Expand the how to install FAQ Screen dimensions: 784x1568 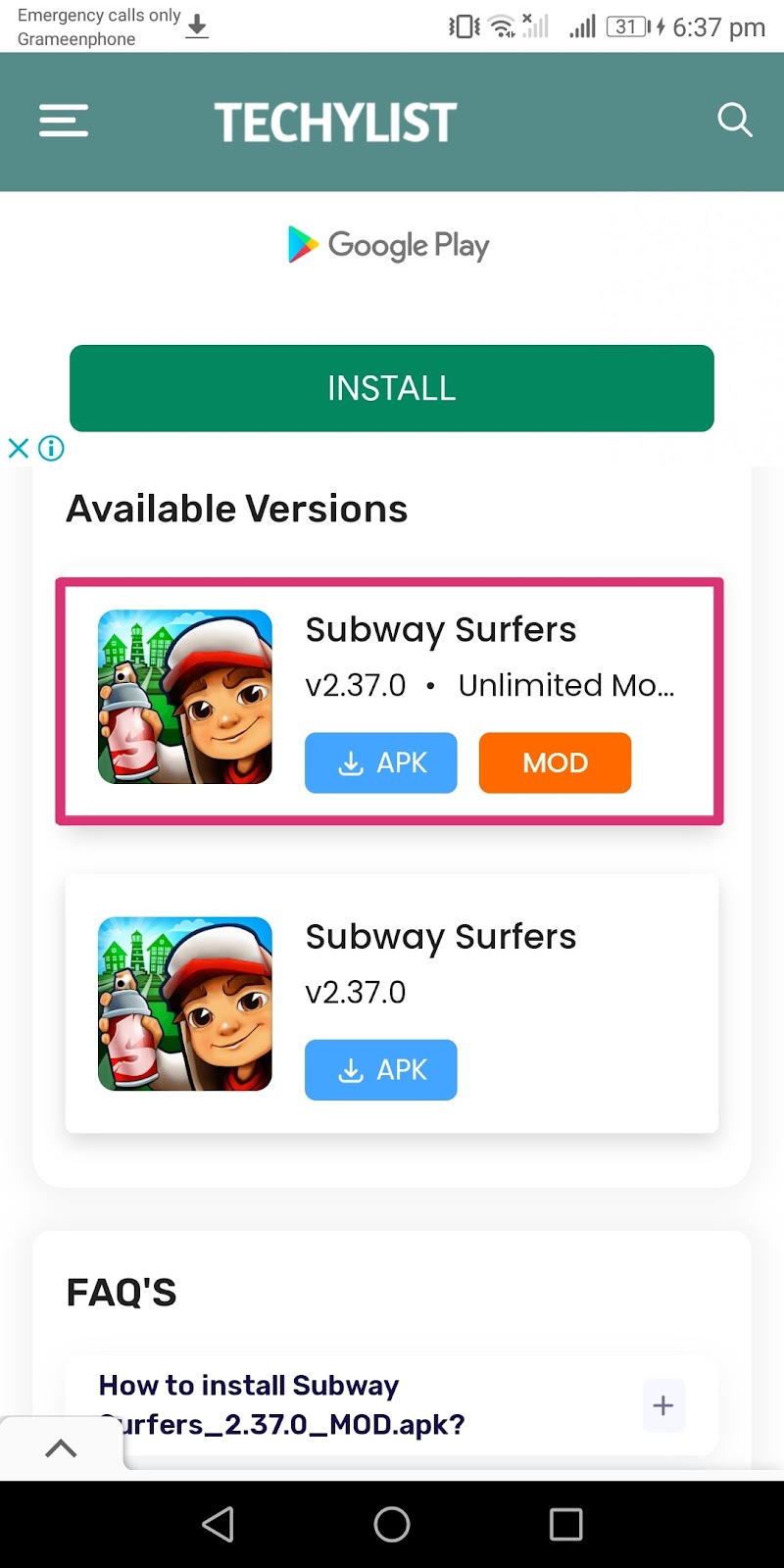[x=663, y=1405]
